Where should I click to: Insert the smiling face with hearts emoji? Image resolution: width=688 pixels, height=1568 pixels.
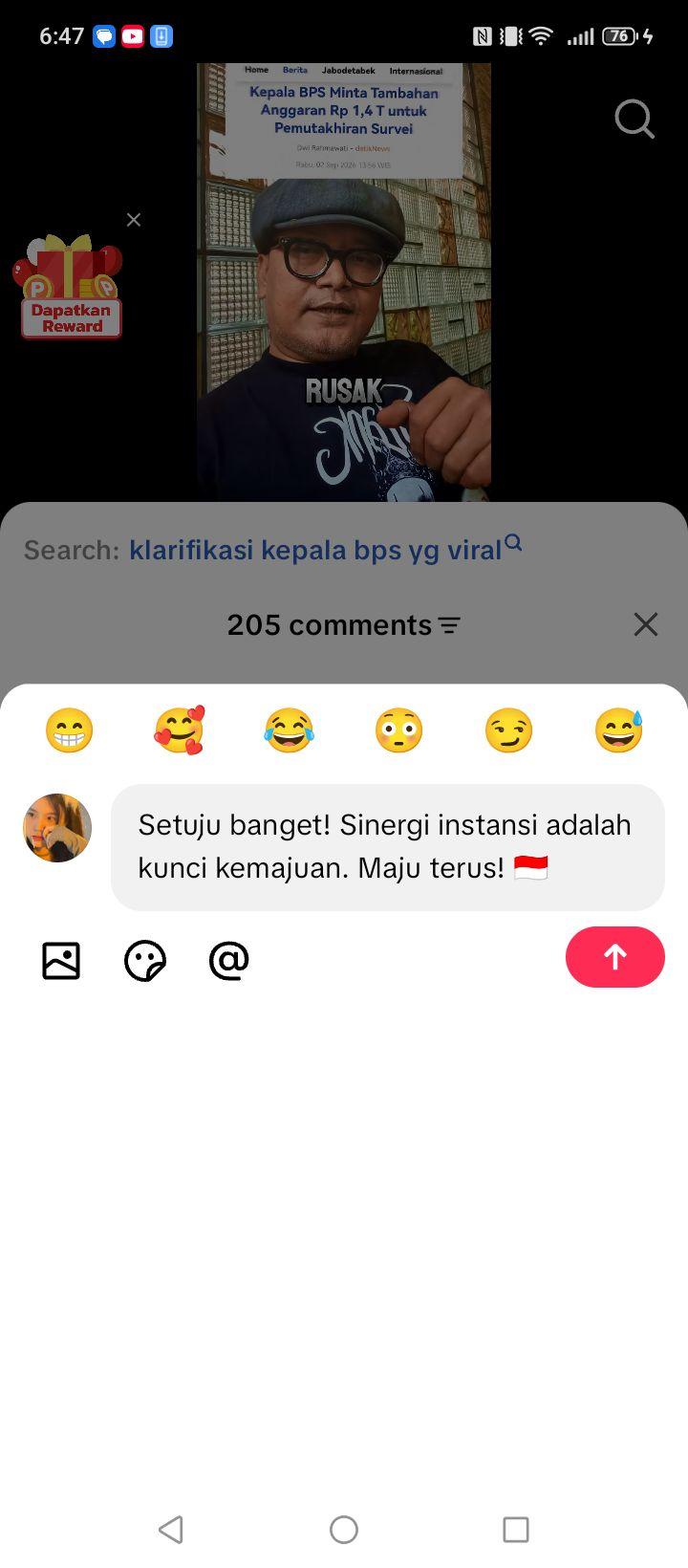180,731
